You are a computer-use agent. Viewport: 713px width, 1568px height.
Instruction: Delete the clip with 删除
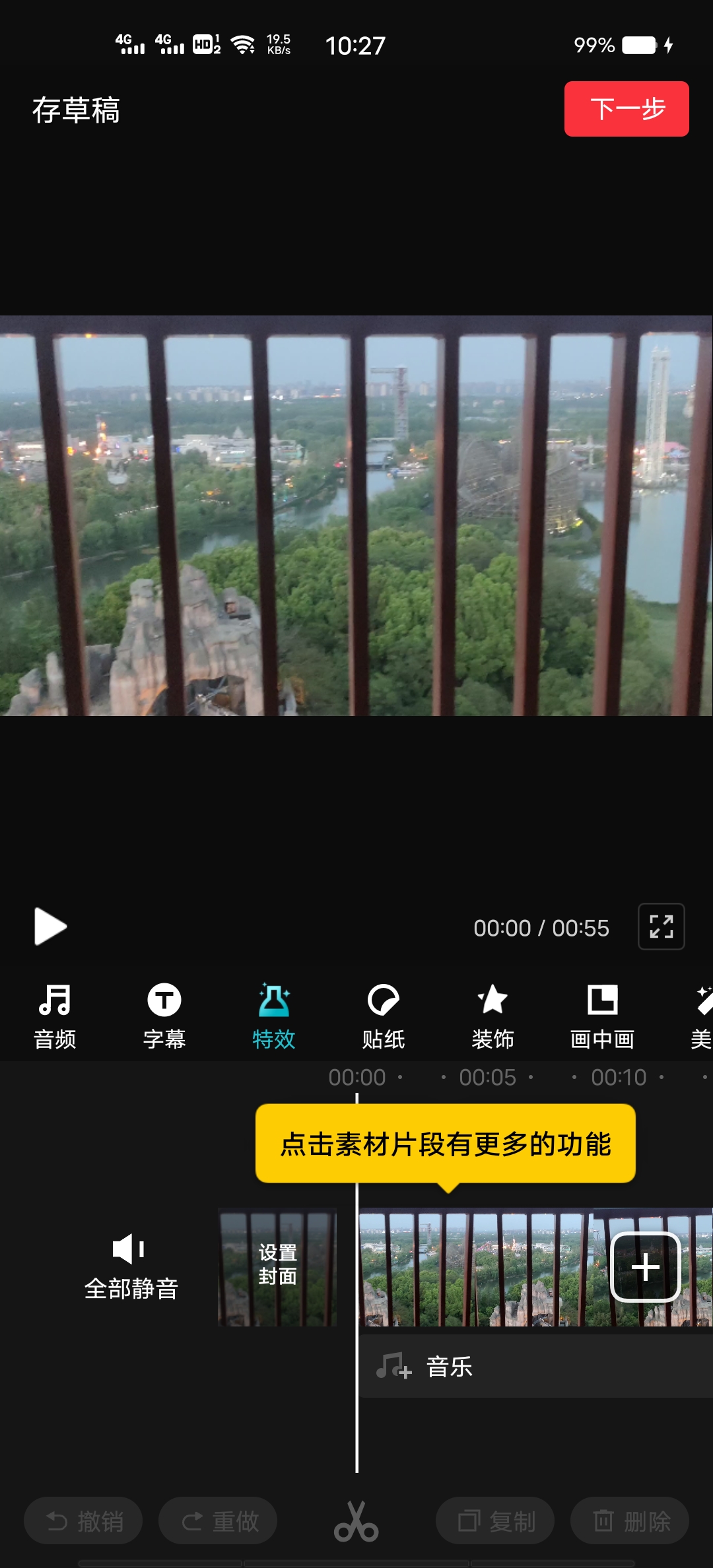[630, 1521]
